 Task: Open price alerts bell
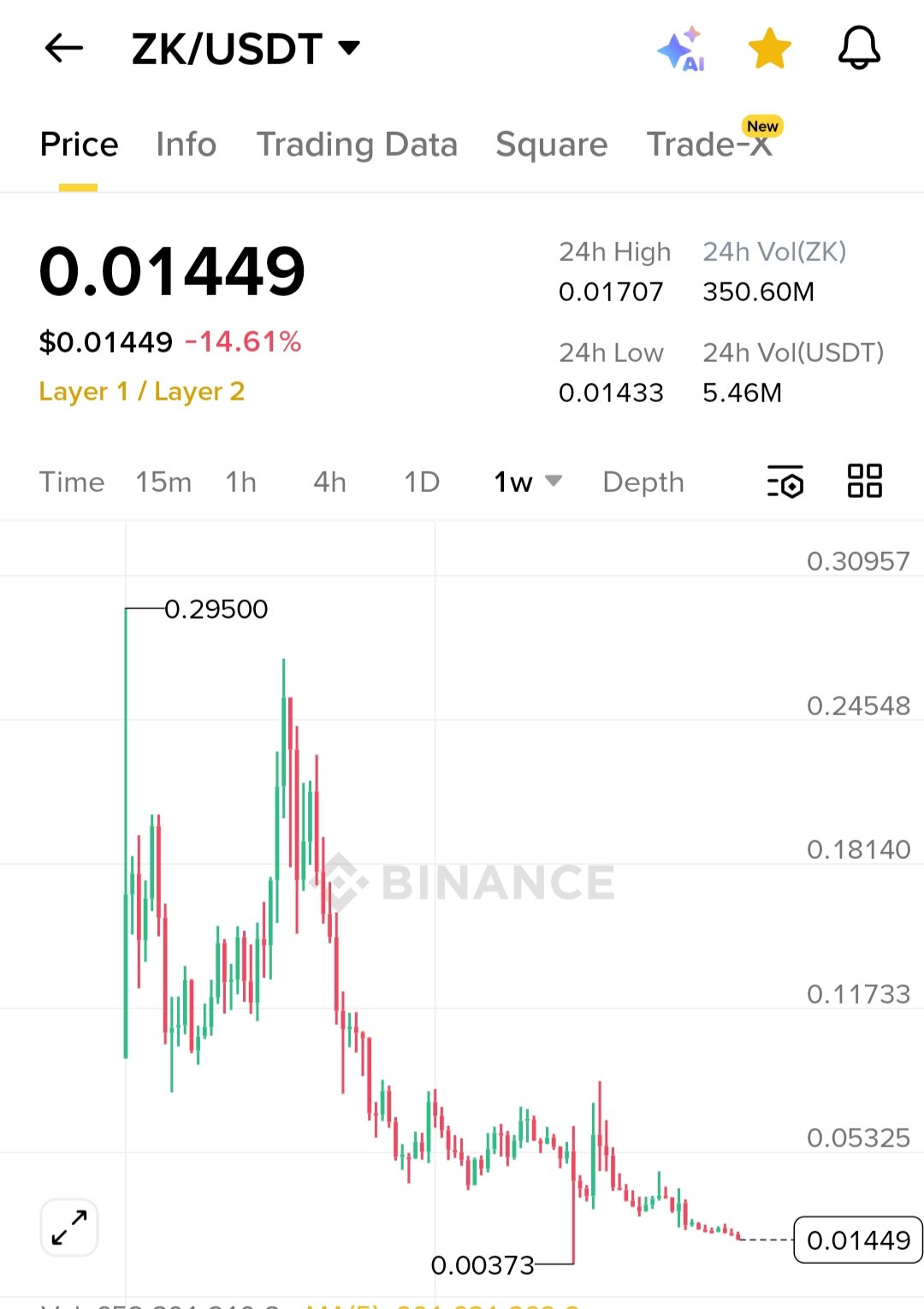tap(859, 48)
